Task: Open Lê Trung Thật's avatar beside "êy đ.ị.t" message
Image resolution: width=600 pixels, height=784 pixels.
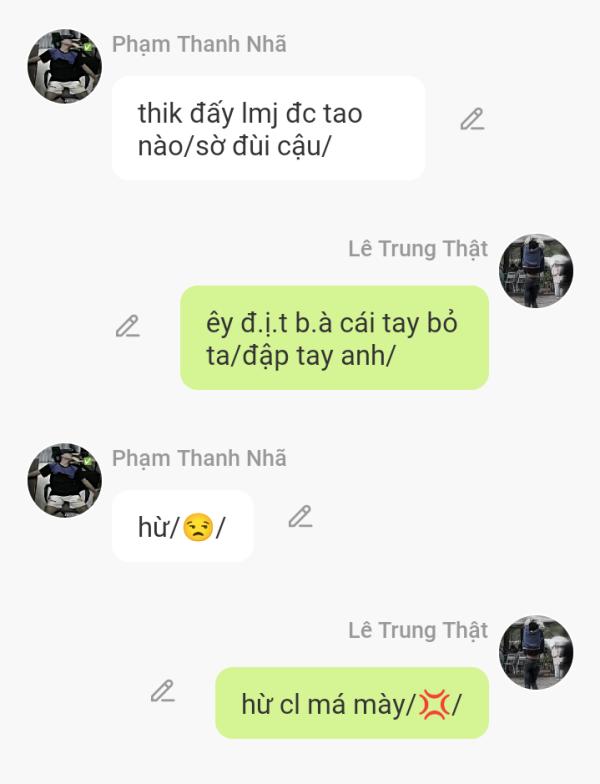Action: tap(536, 271)
